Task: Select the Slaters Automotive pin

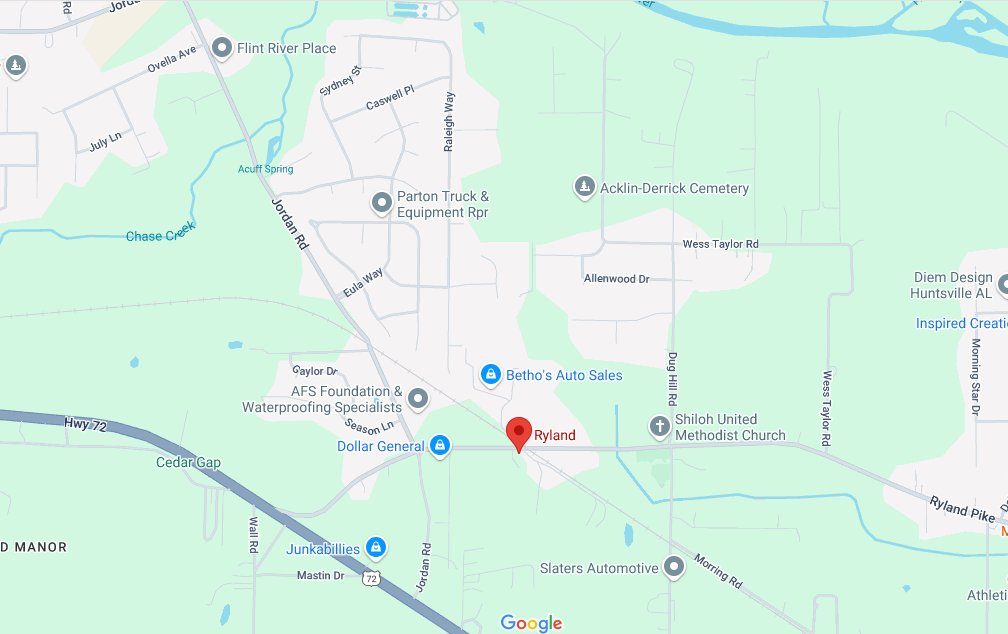Action: click(x=674, y=568)
